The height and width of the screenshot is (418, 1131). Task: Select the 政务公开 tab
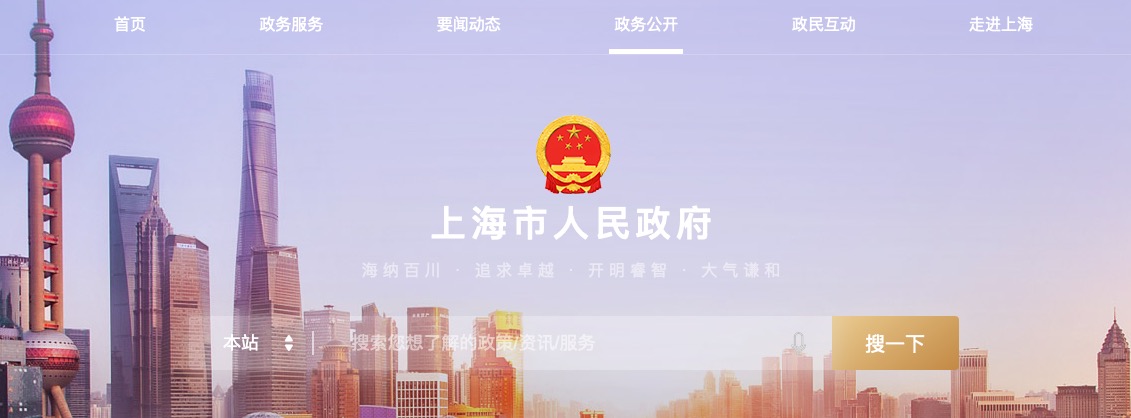[646, 25]
